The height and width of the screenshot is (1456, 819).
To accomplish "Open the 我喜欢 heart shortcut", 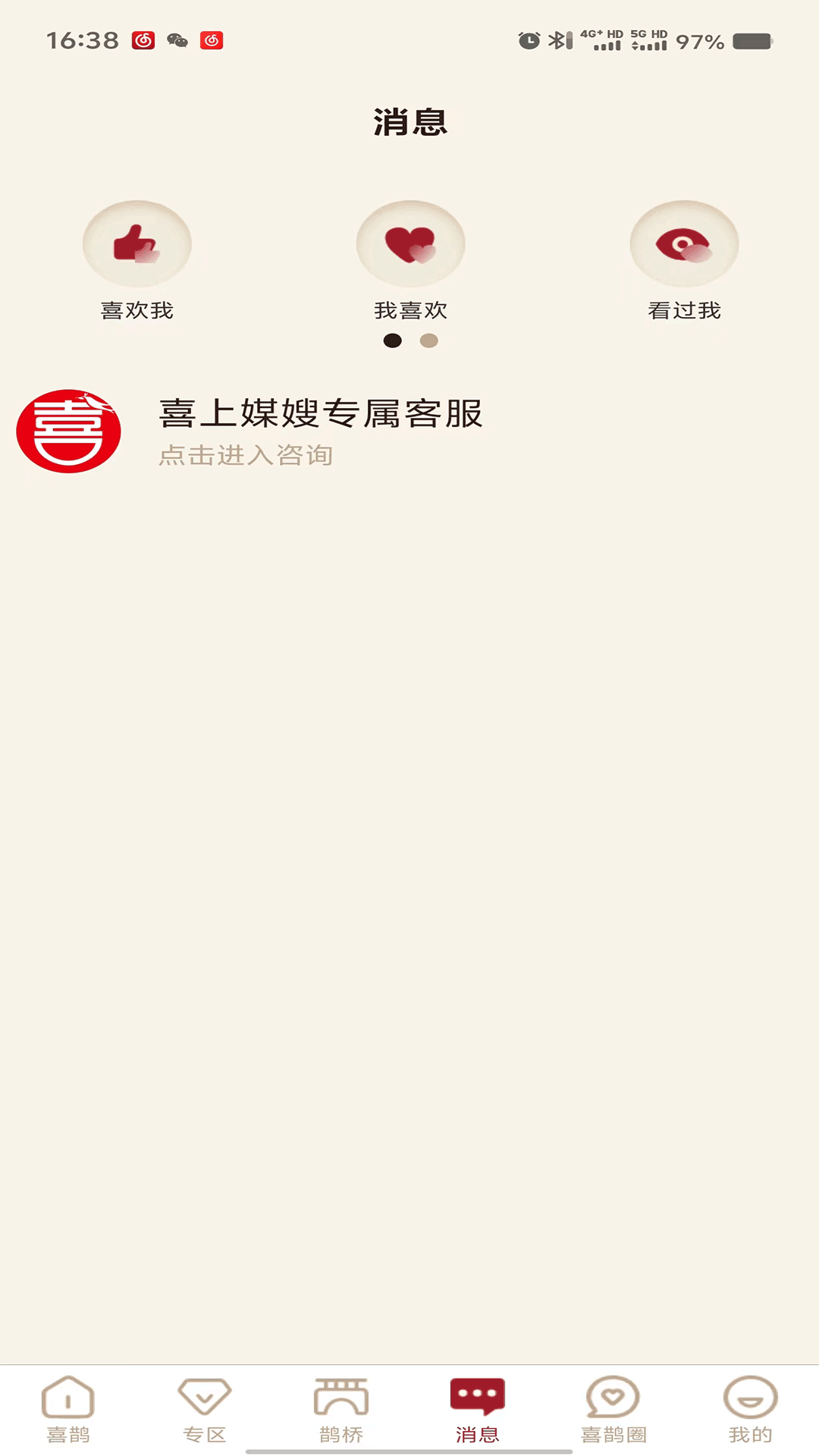I will coord(410,261).
